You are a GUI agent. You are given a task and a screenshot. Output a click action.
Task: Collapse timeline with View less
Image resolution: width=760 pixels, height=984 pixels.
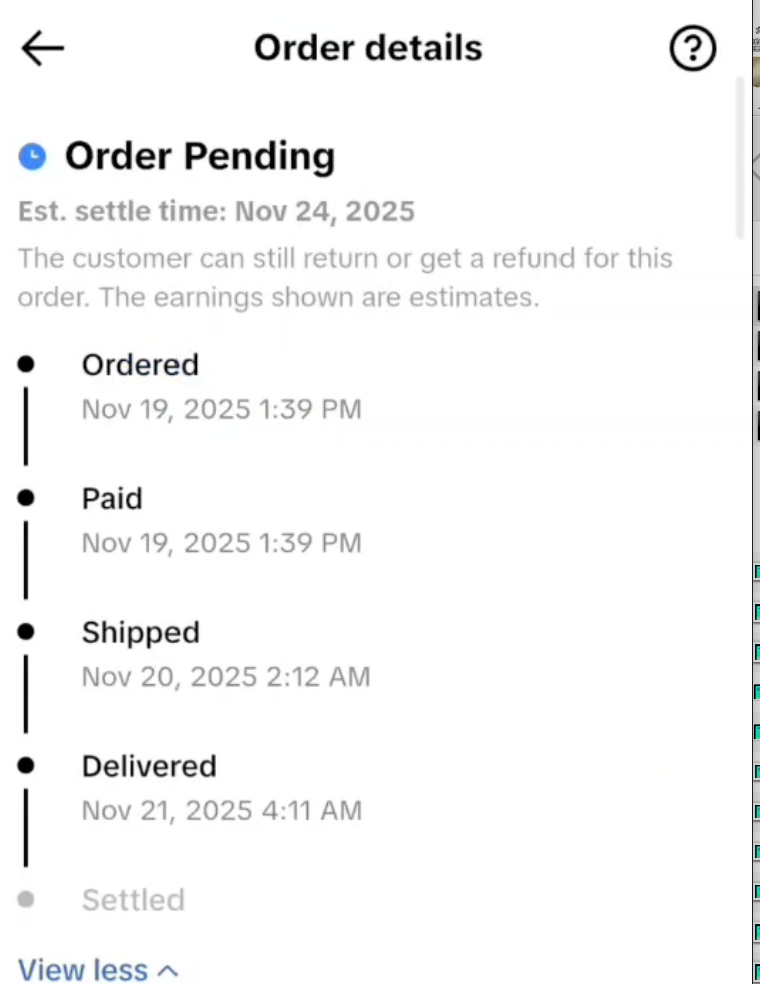point(98,969)
